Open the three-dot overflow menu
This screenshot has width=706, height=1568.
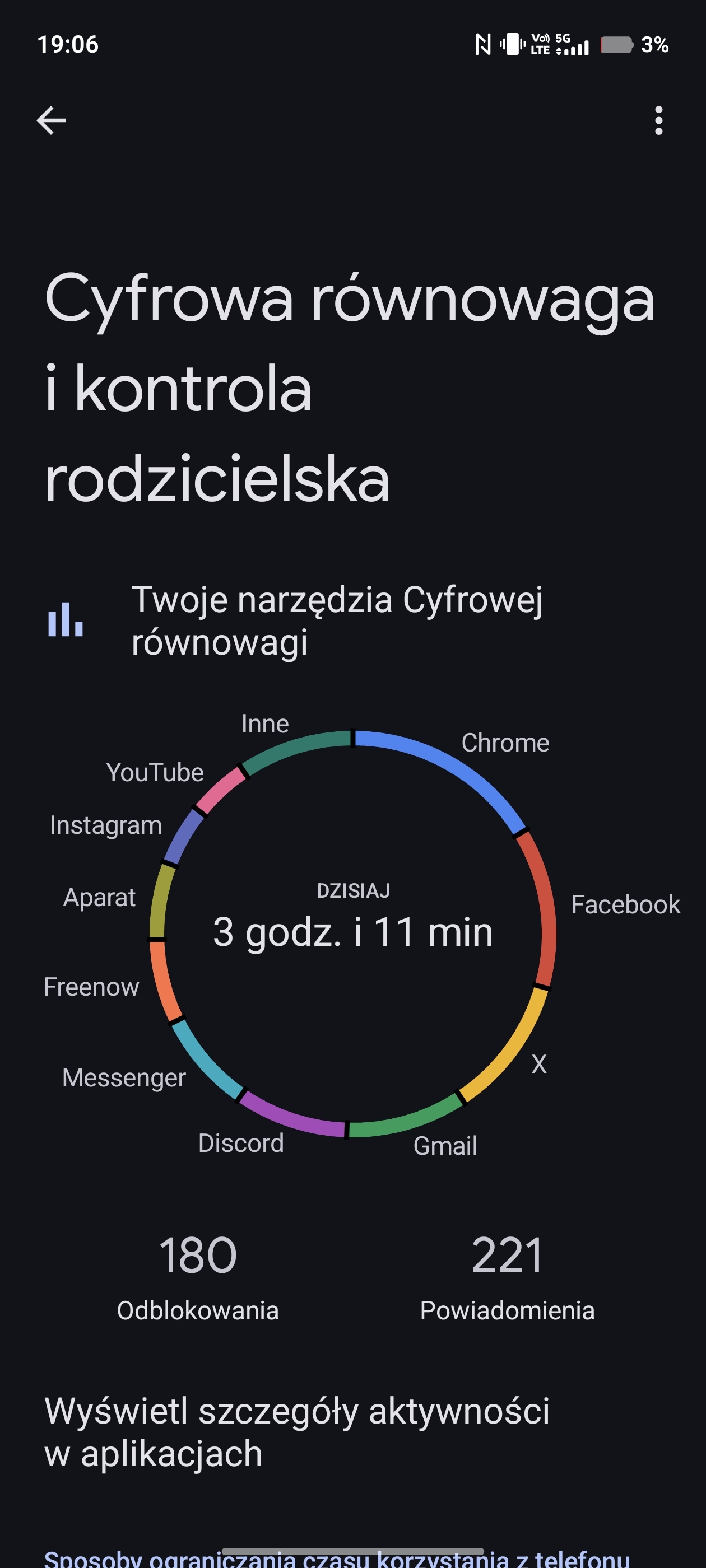[658, 120]
